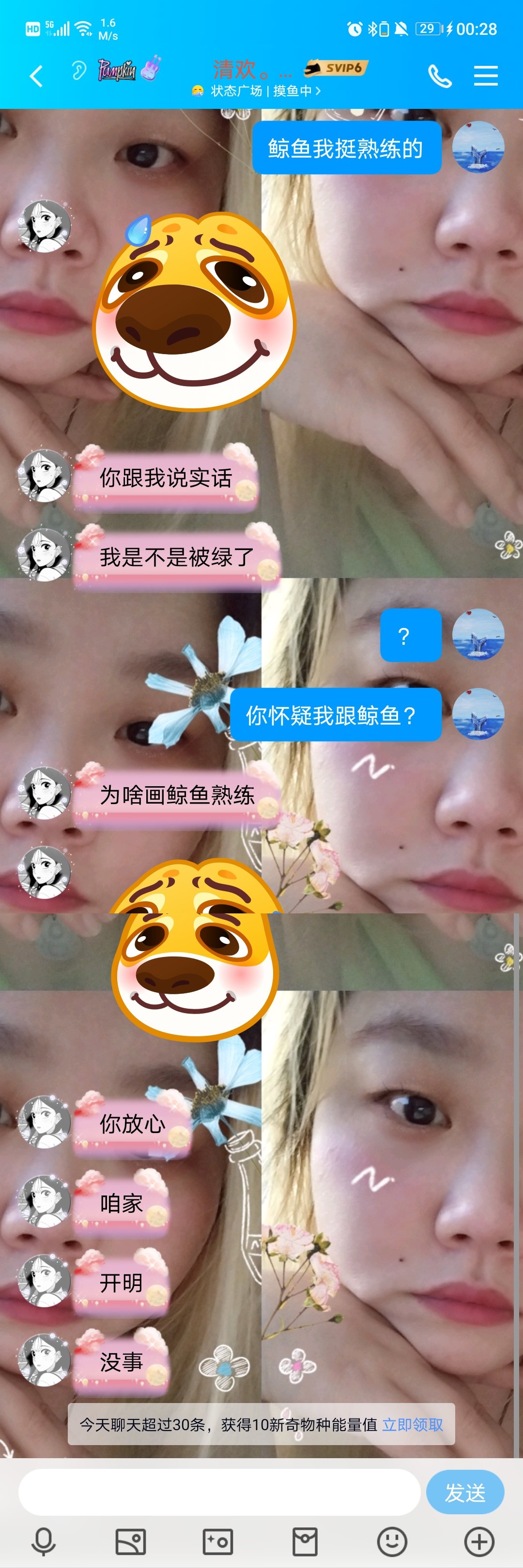523x1568 pixels.
Task: Tap the ear listening mode icon
Action: pyautogui.click(x=78, y=71)
